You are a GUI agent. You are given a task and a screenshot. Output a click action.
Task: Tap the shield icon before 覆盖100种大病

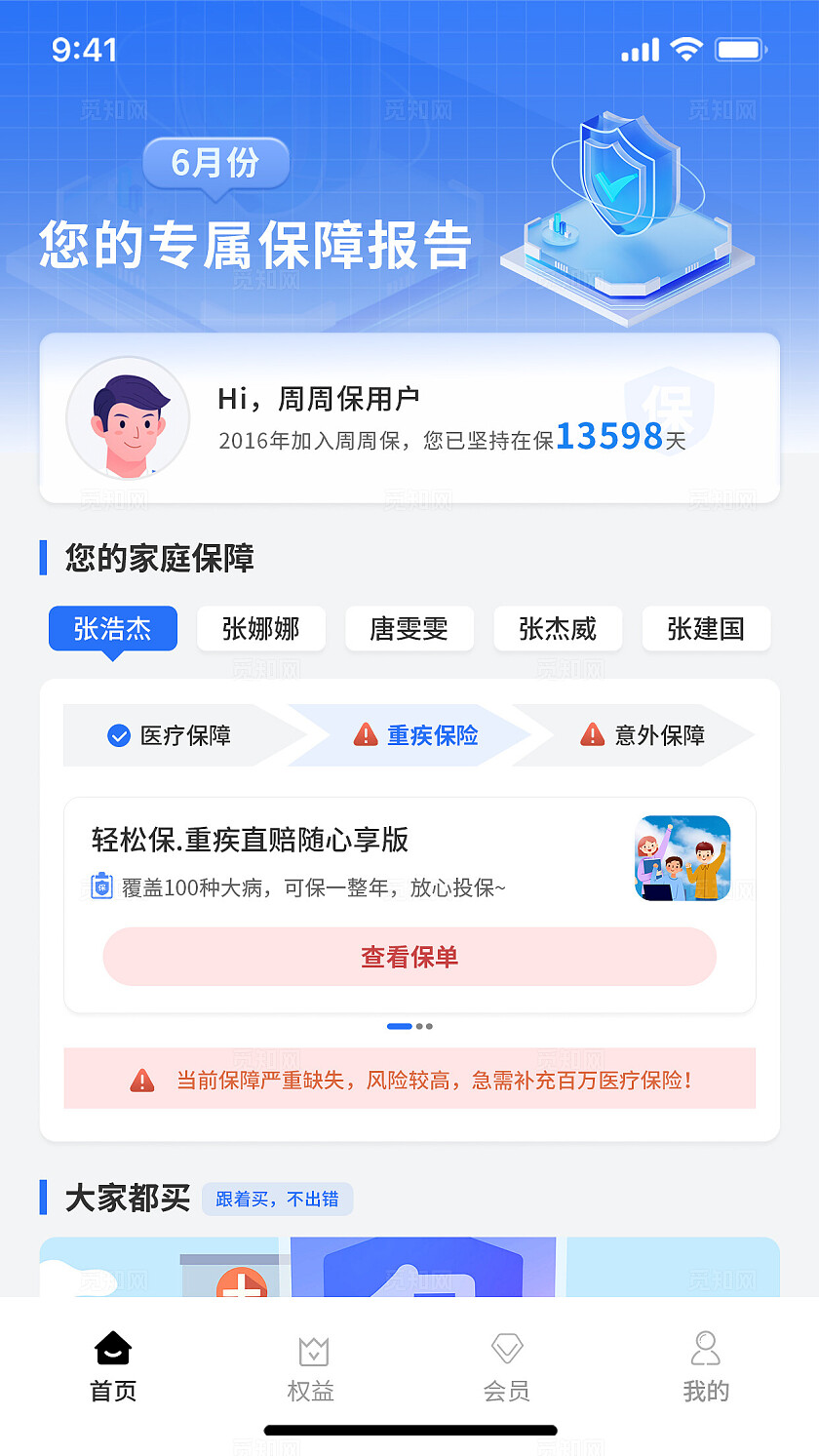point(101,886)
